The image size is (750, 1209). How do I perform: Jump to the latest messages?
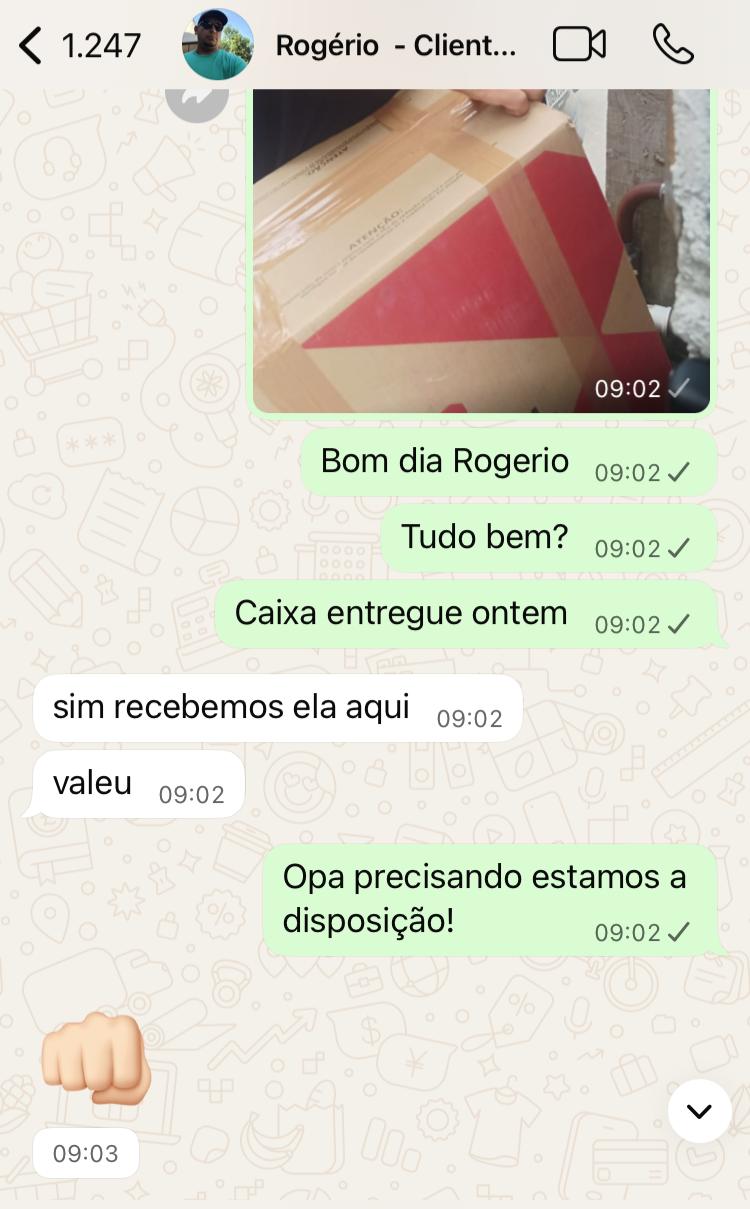699,1111
